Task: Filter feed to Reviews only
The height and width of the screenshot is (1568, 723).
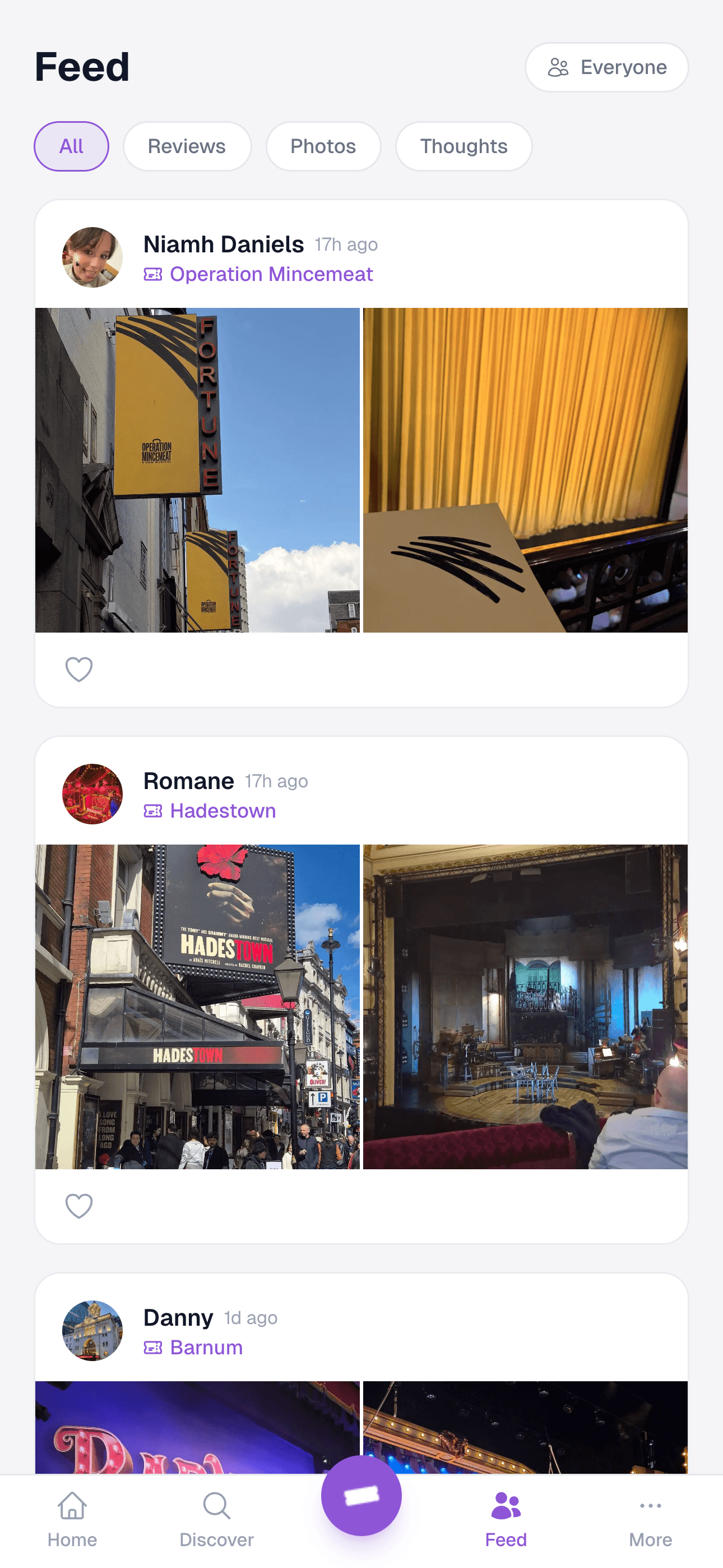Action: [187, 146]
